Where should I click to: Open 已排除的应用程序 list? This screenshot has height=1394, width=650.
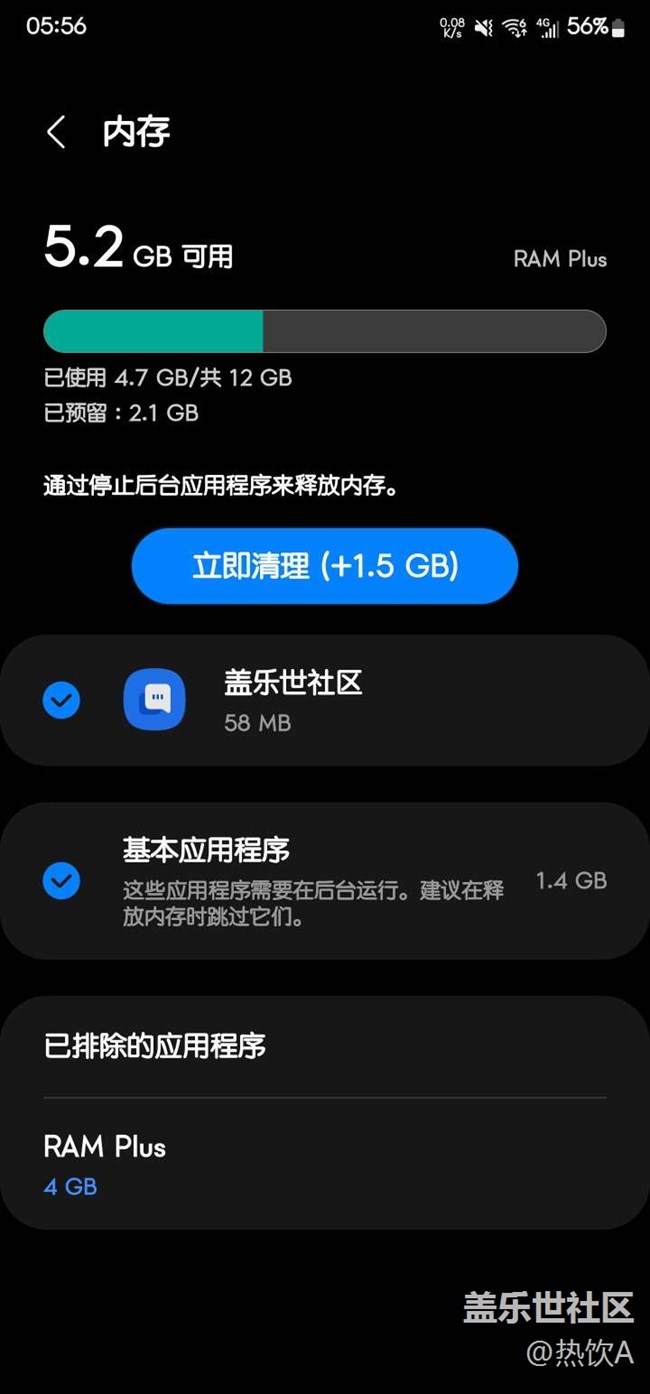155,1046
